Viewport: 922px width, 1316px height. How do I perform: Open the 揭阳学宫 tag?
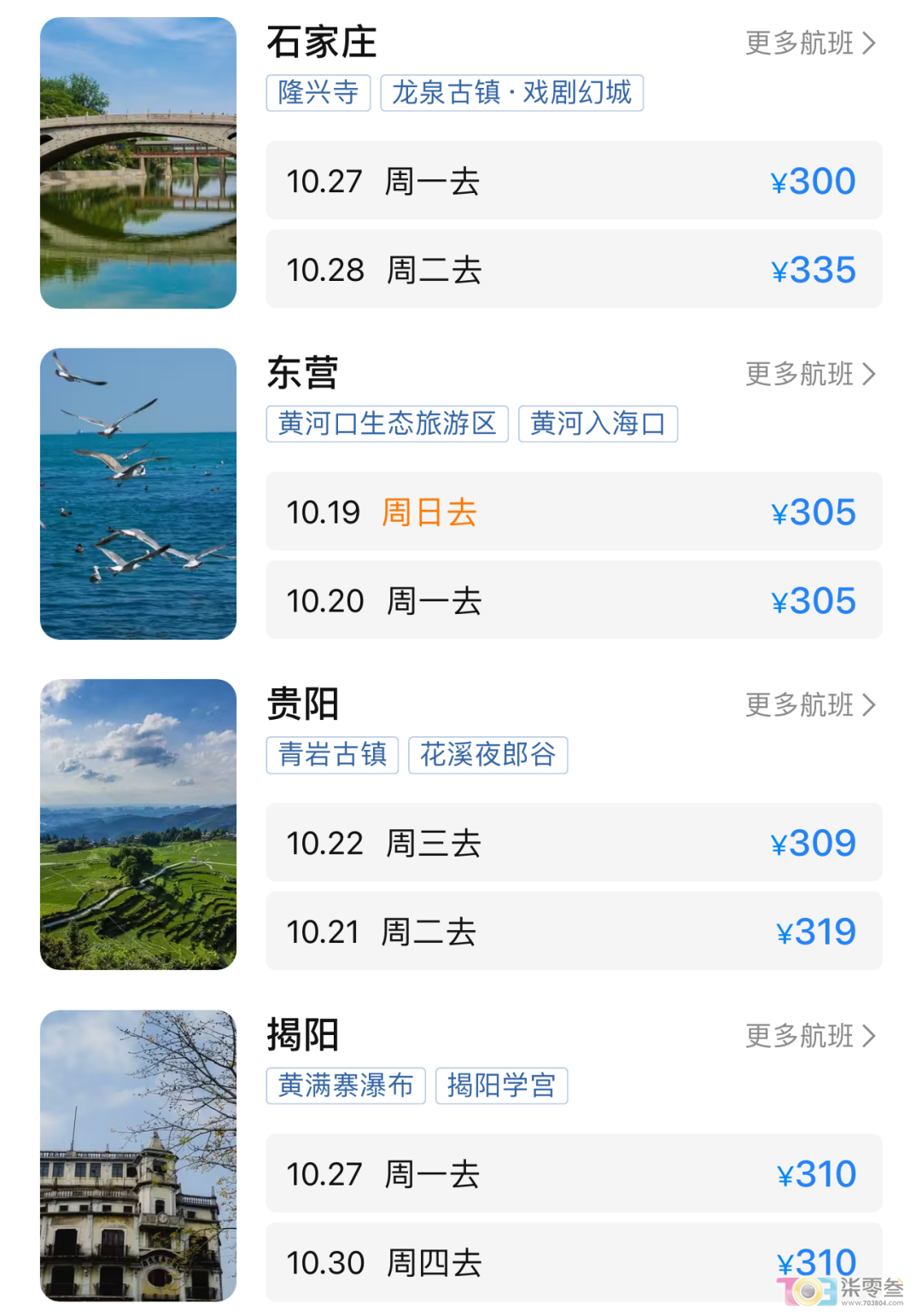click(x=501, y=1086)
